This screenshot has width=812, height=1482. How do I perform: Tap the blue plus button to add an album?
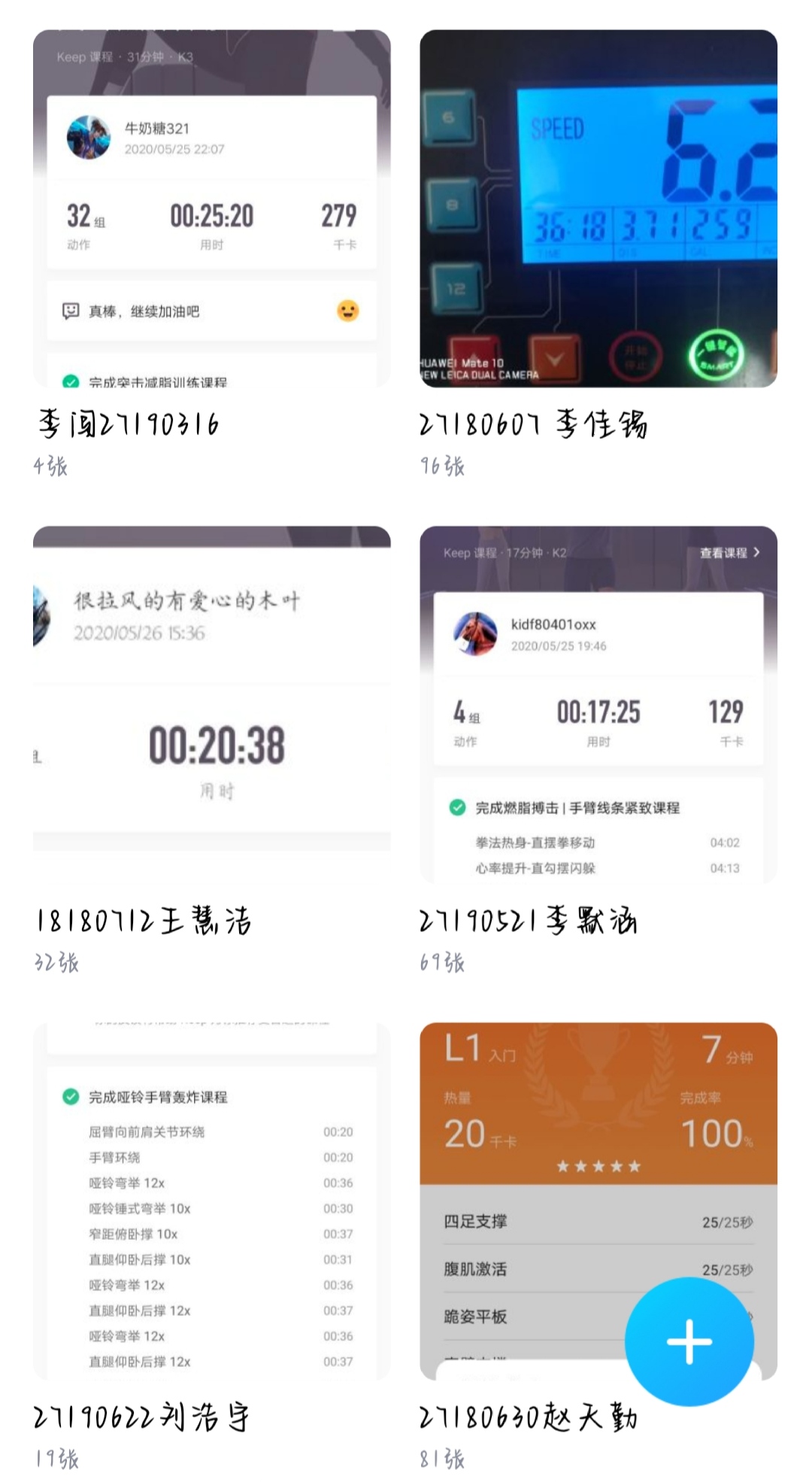pos(689,1341)
